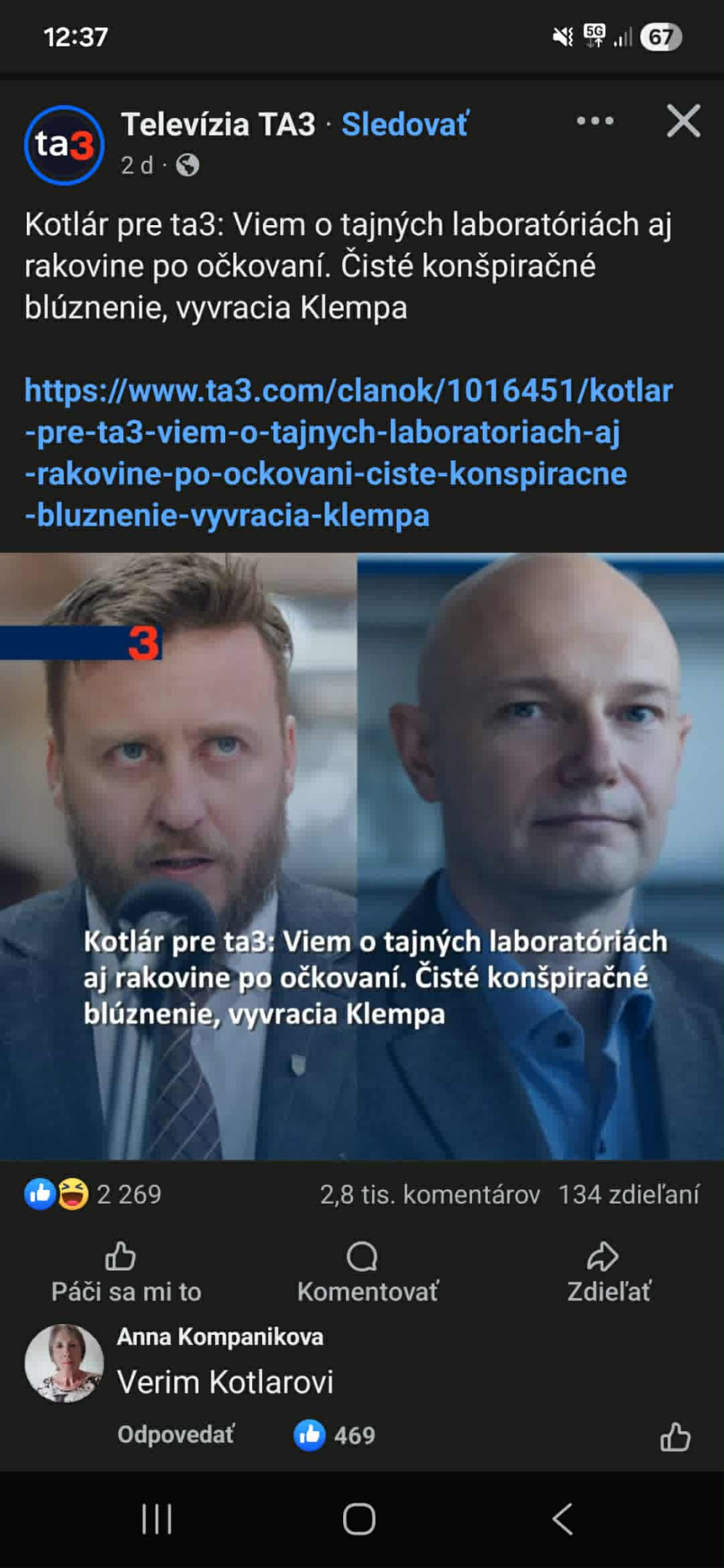Screen dimensions: 724x1568
Task: Go to the home screen
Action: [x=359, y=1519]
